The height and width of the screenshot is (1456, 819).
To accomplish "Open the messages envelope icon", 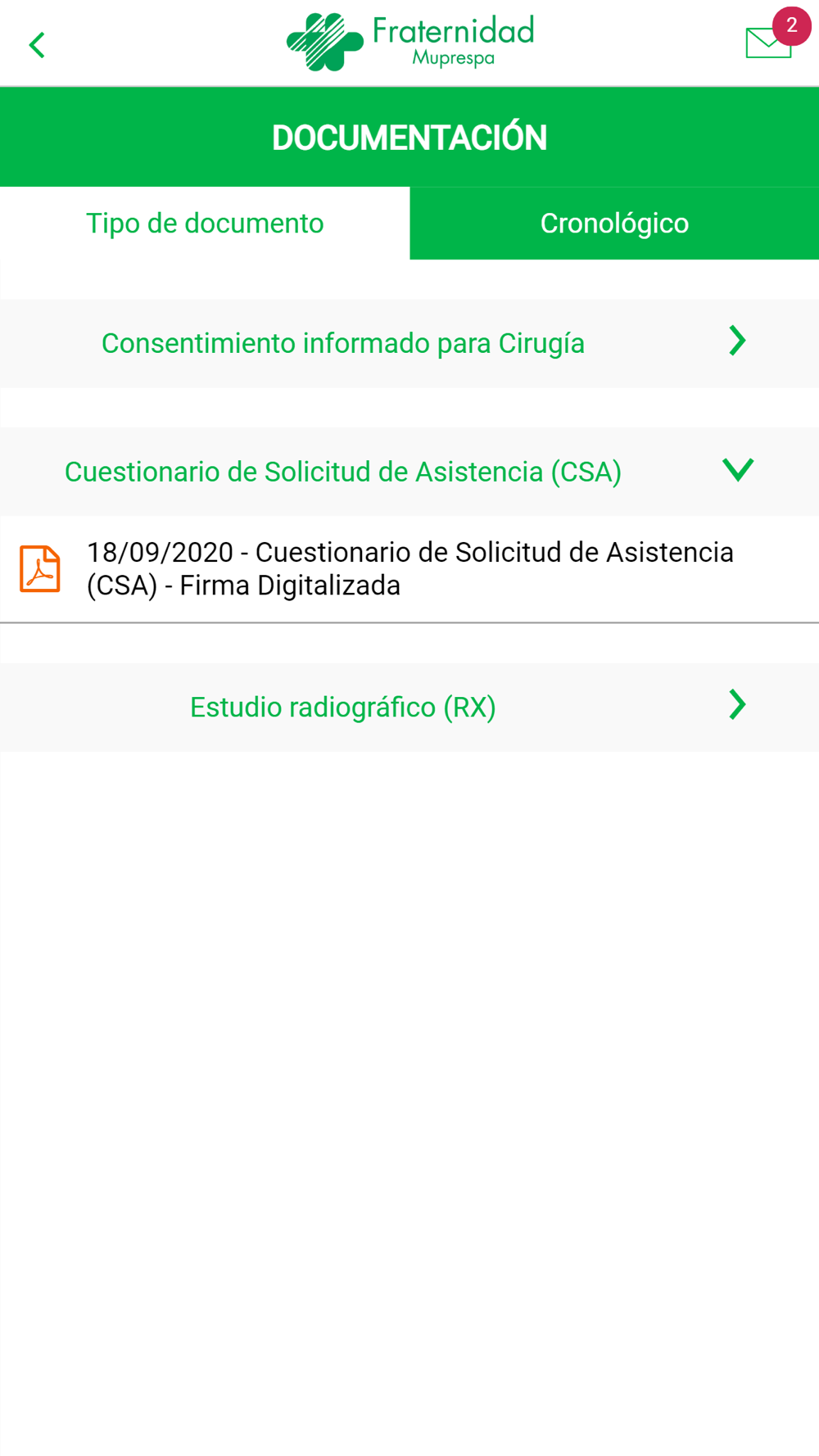I will click(769, 42).
